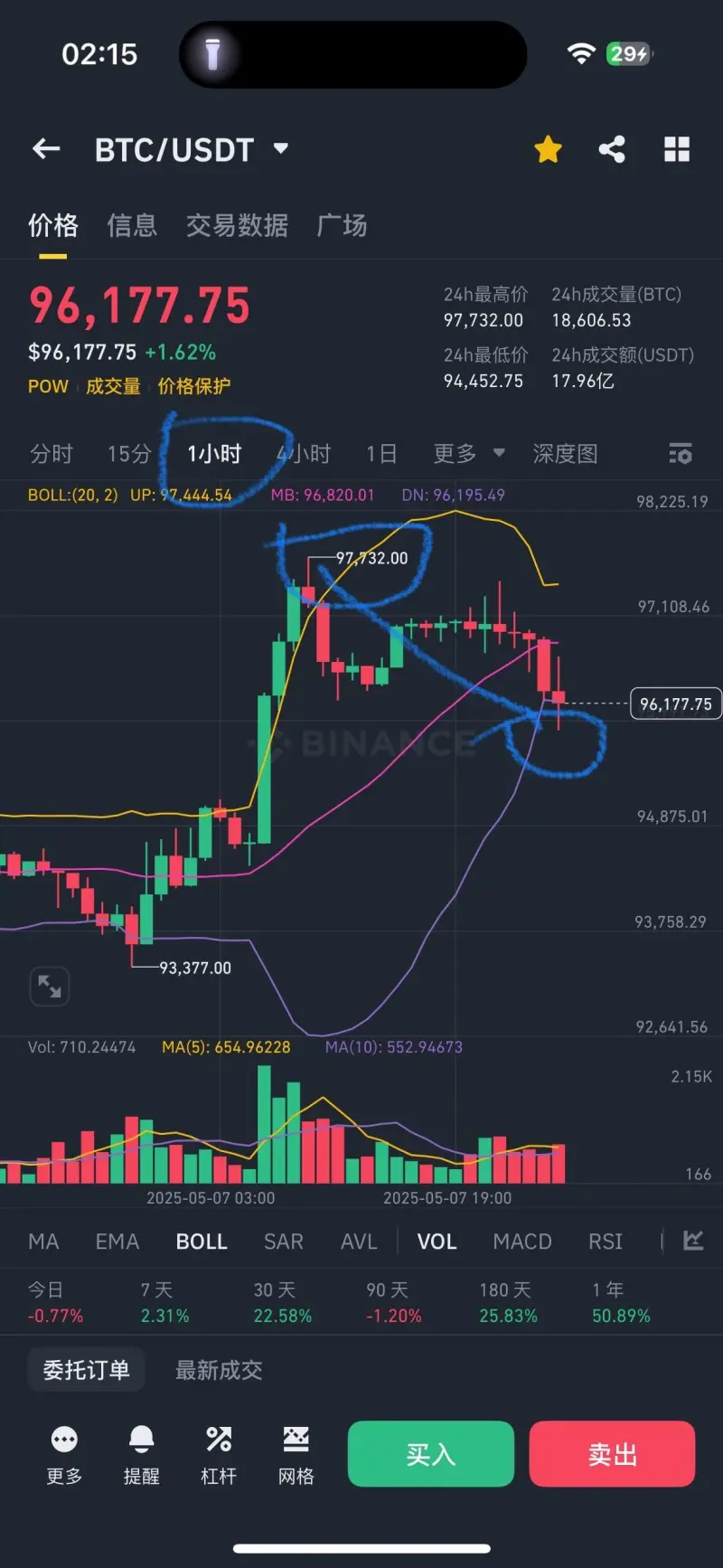This screenshot has width=723, height=1568.
Task: Show the 深度图 depth chart
Action: [565, 454]
